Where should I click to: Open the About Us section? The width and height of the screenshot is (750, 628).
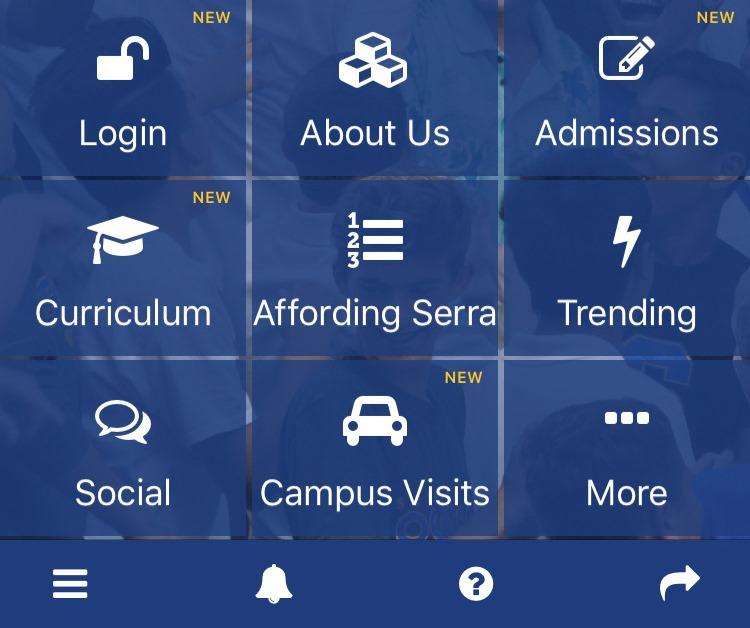374,92
